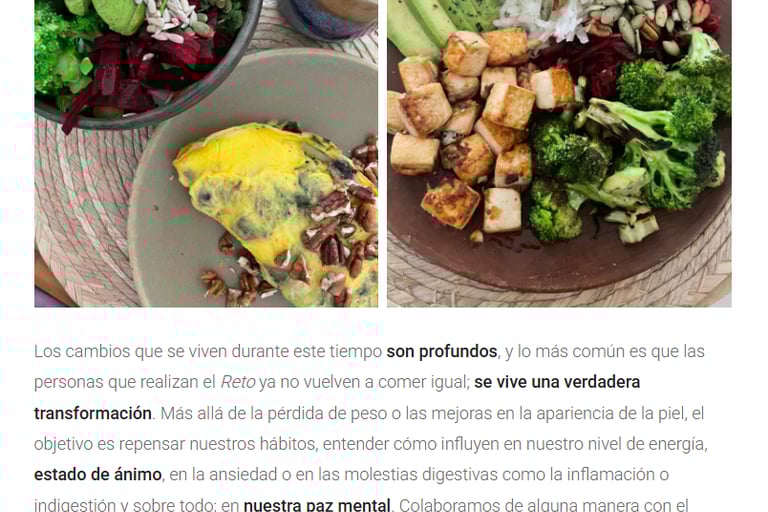The height and width of the screenshot is (512, 768).
Task: Open the tofu and broccoli bowl photo
Action: click(x=559, y=153)
